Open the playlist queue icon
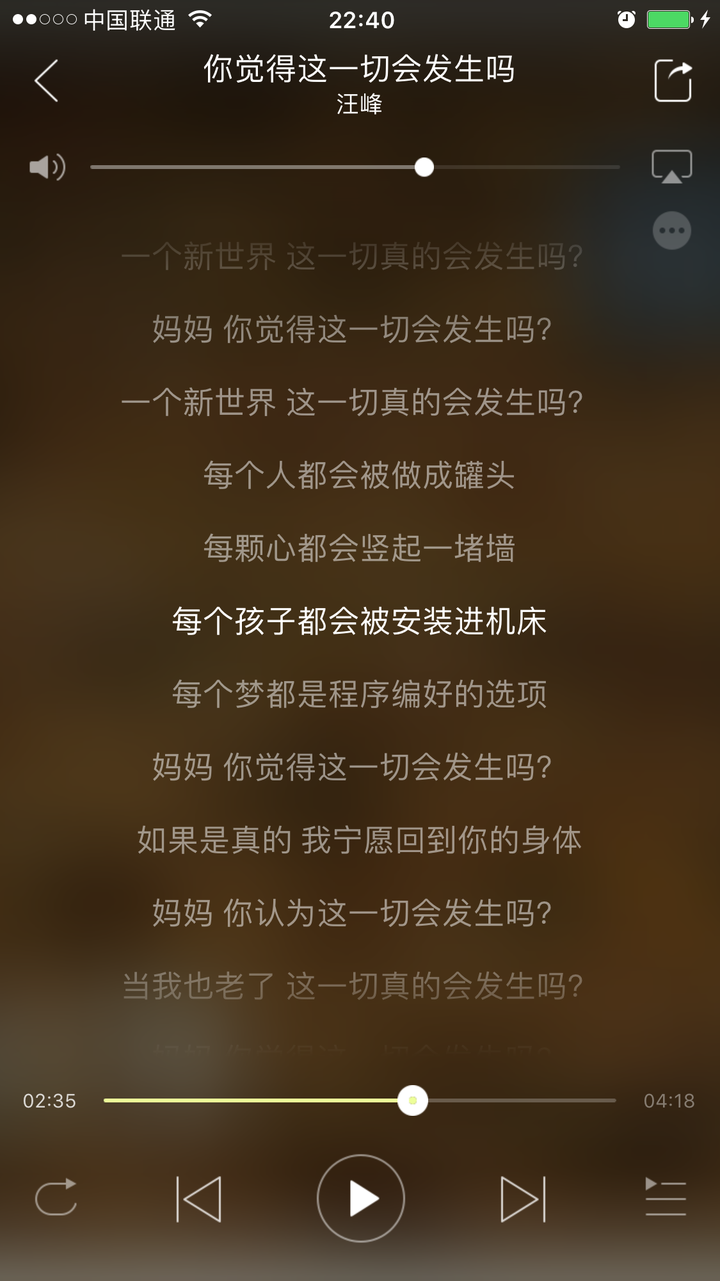The width and height of the screenshot is (720, 1281). (x=664, y=1197)
